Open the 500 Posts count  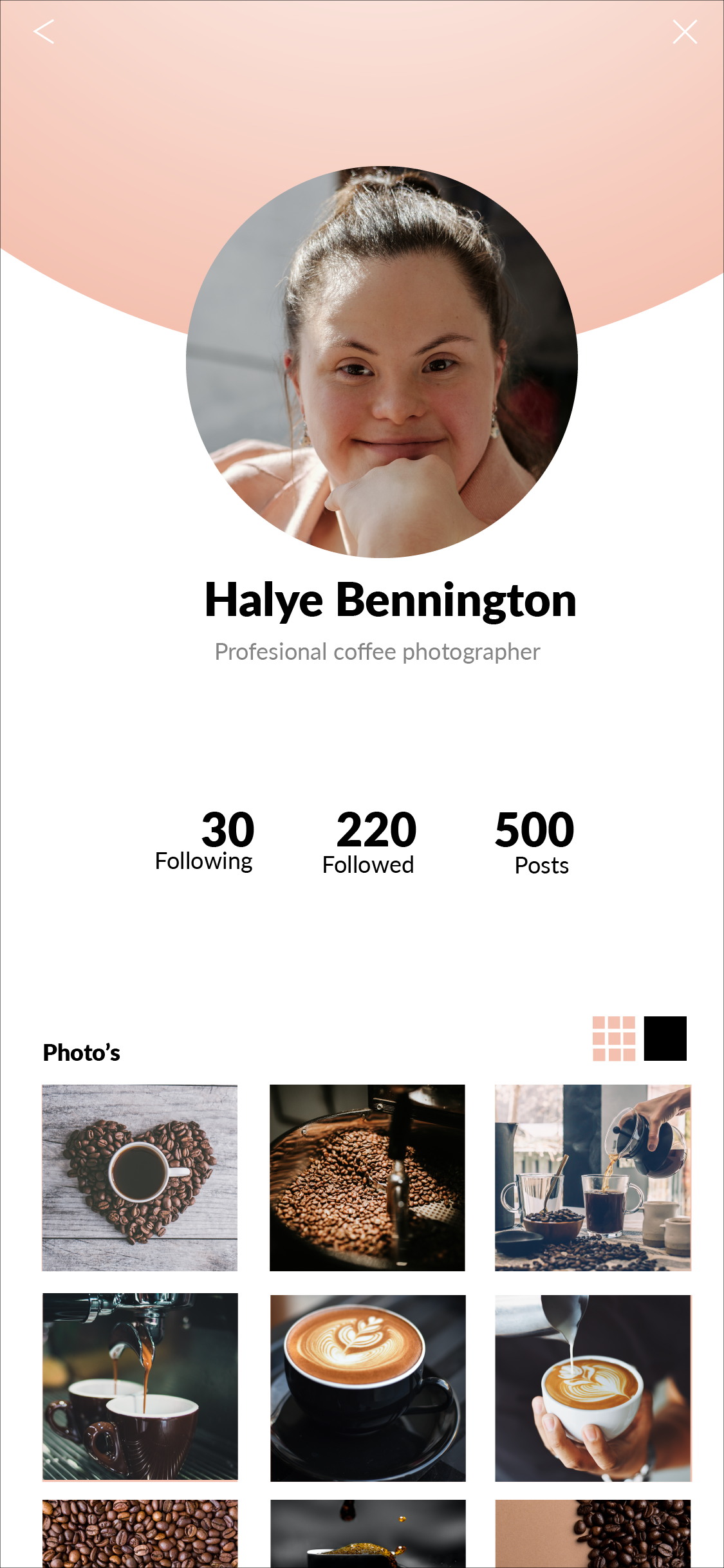(x=536, y=843)
